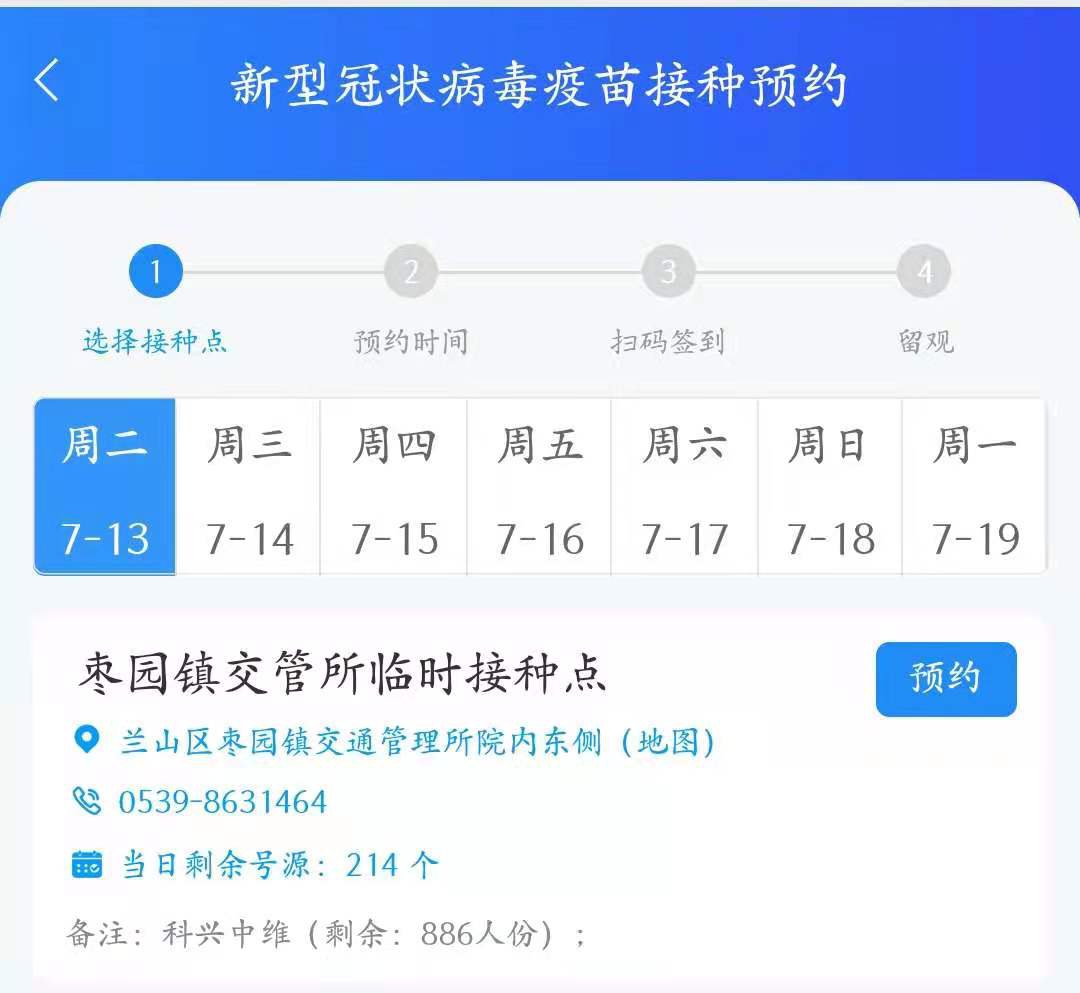Select the 周一 7-19 date tab
The image size is (1080, 993).
975,487
